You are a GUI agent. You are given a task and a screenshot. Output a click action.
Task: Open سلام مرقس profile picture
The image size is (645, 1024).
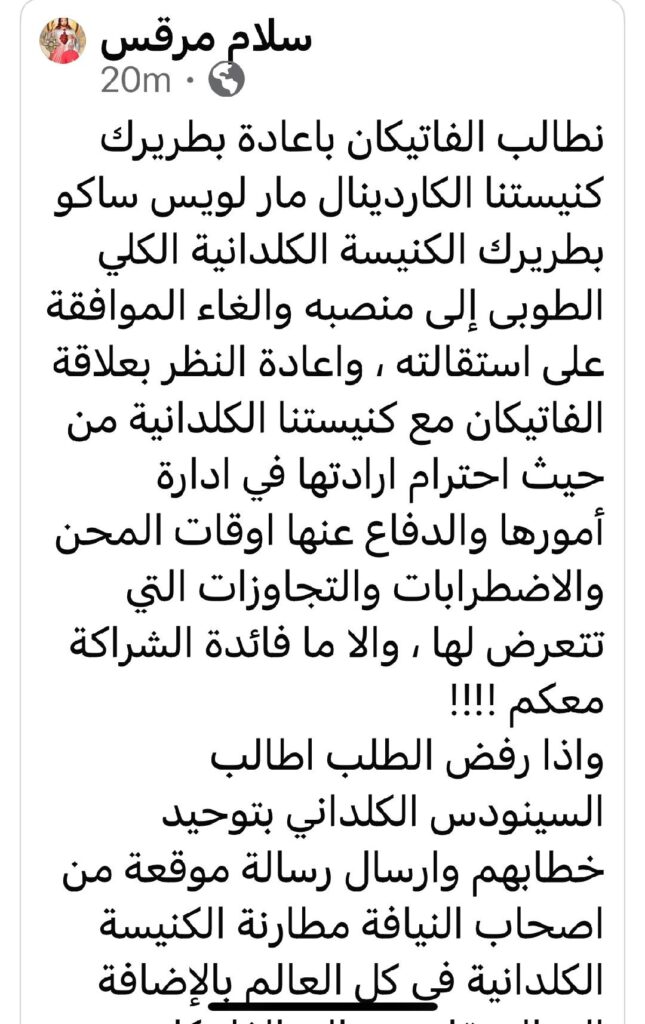tap(62, 41)
